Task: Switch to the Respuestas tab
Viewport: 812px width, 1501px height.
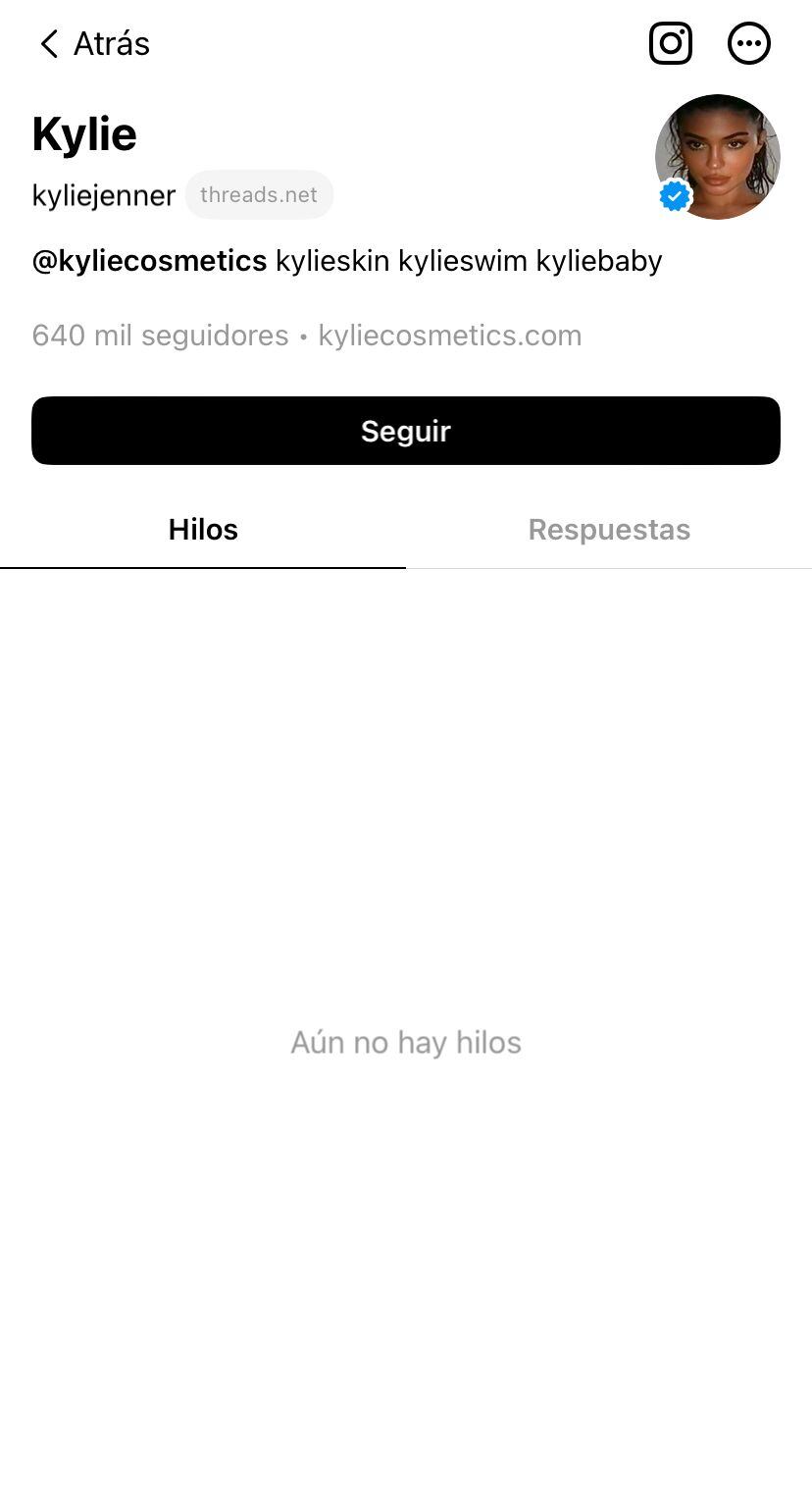Action: coord(609,529)
